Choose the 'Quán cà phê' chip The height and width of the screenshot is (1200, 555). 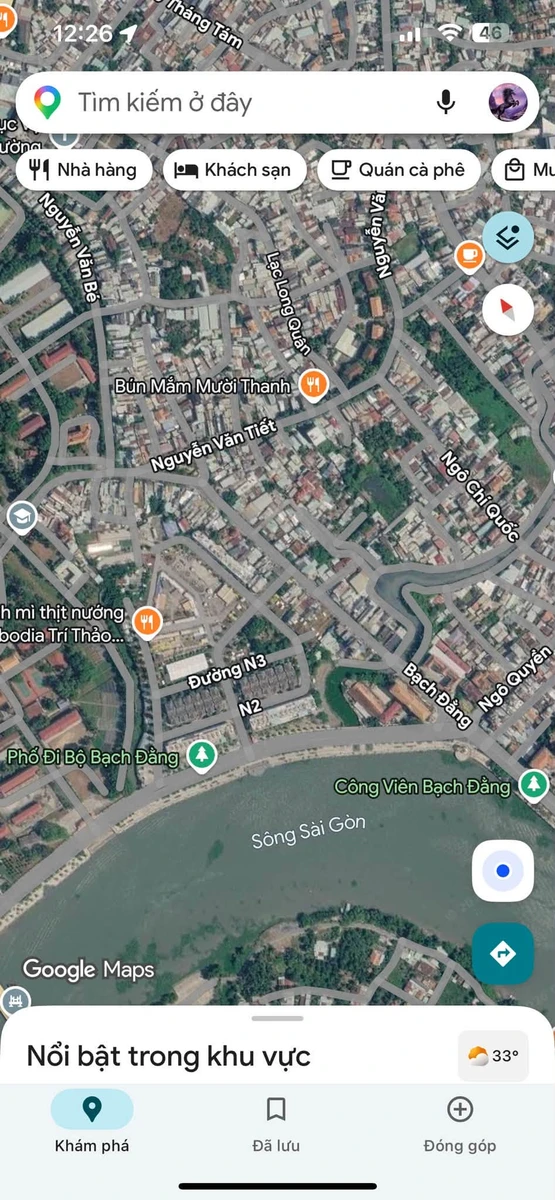(x=399, y=170)
